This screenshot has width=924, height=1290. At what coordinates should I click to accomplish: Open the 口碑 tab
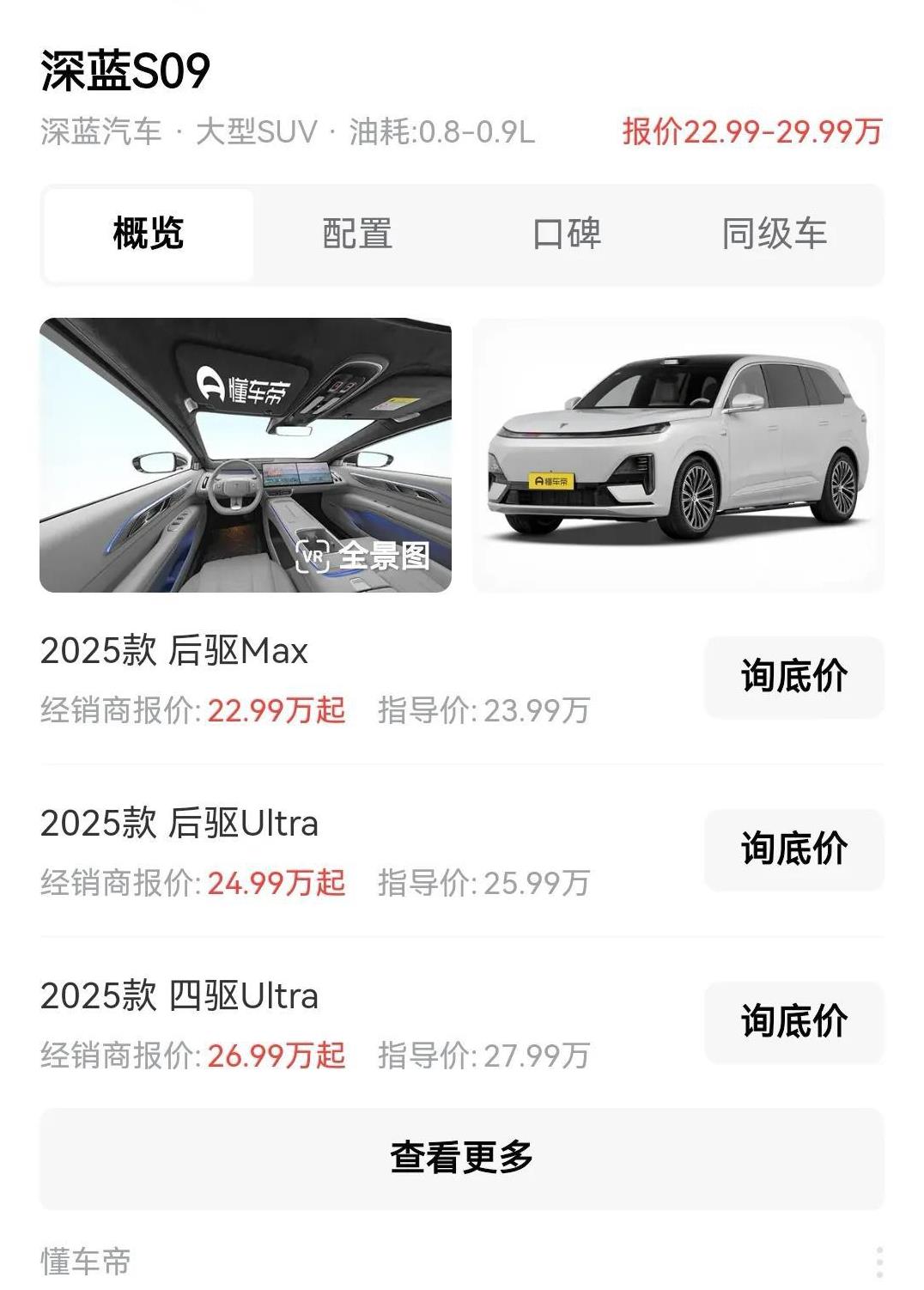click(x=566, y=234)
